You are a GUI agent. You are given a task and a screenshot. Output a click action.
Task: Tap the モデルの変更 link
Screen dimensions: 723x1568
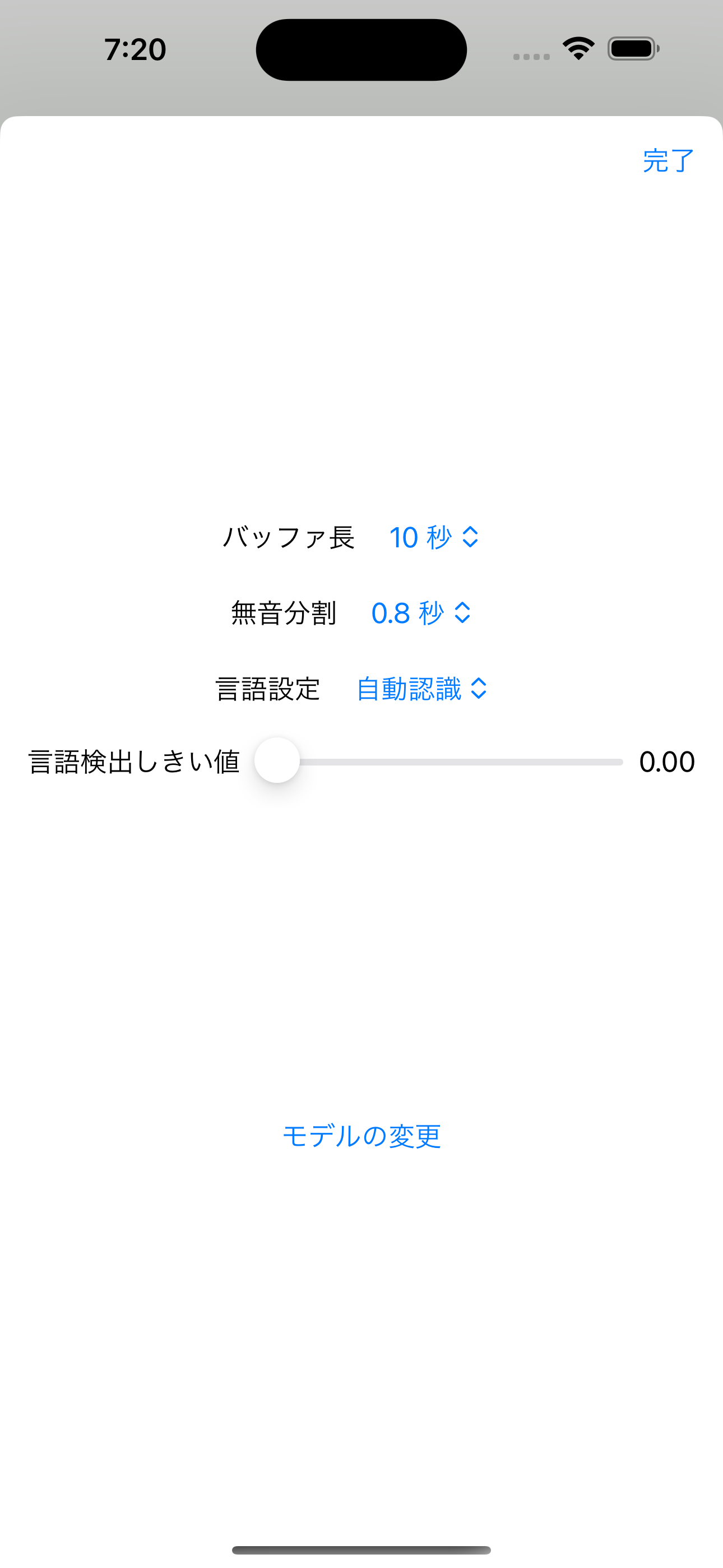(x=361, y=1136)
